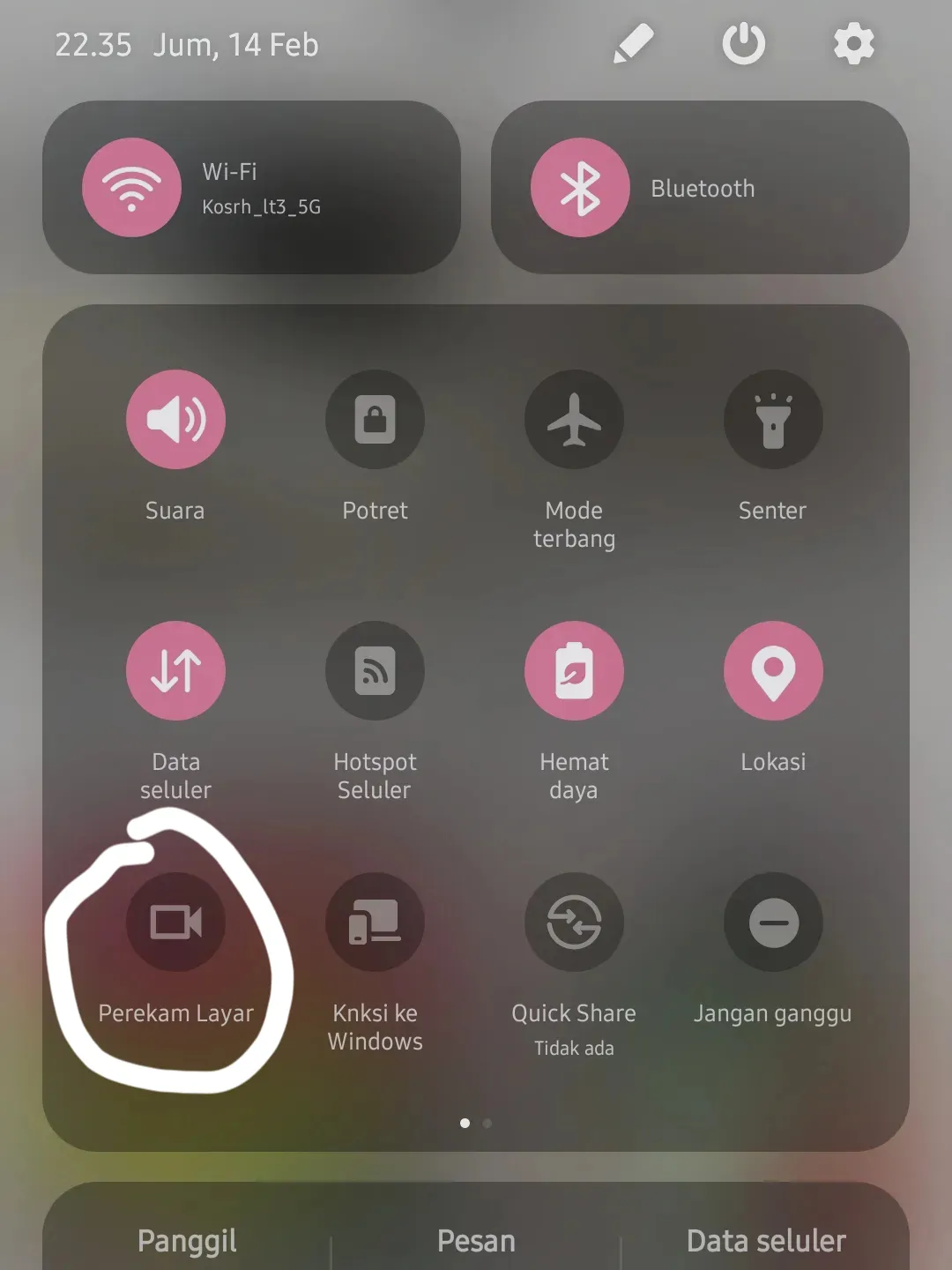Image resolution: width=952 pixels, height=1270 pixels.
Task: Select Data seluler in the bottom card
Action: click(765, 1241)
